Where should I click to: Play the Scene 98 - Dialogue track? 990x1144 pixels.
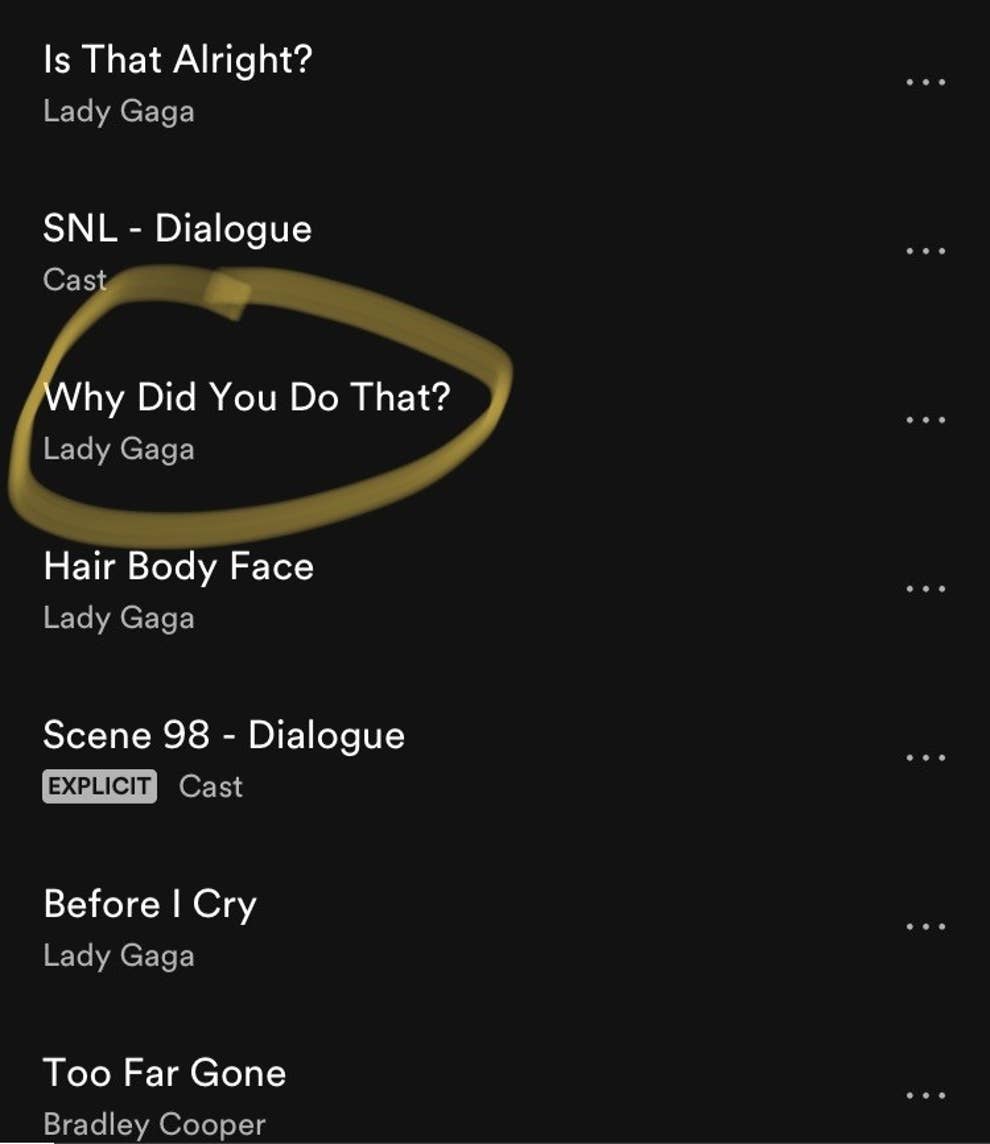pos(224,736)
